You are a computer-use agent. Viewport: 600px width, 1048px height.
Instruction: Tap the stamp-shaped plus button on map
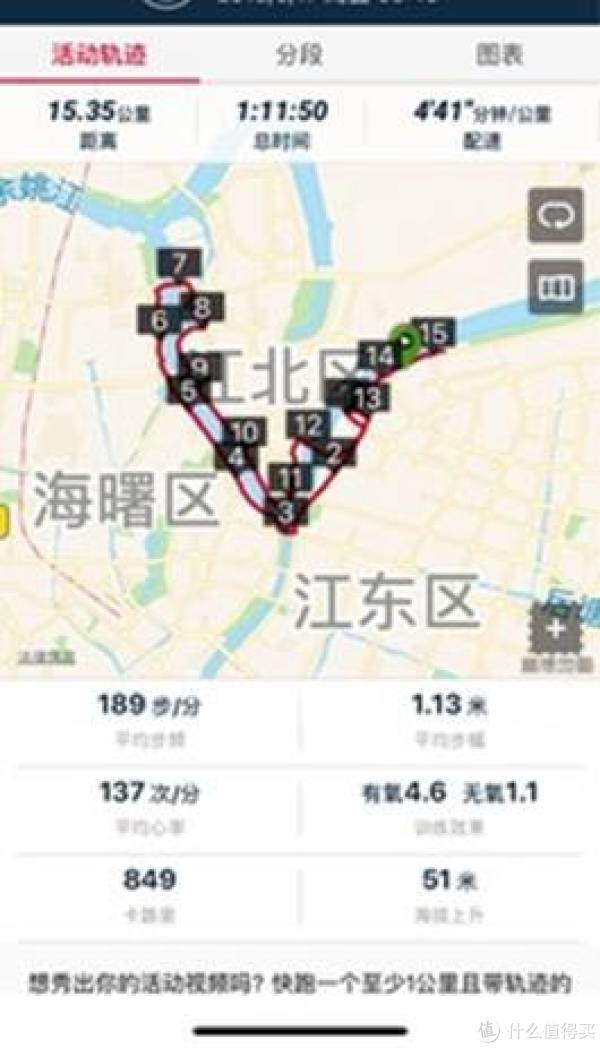[x=555, y=630]
